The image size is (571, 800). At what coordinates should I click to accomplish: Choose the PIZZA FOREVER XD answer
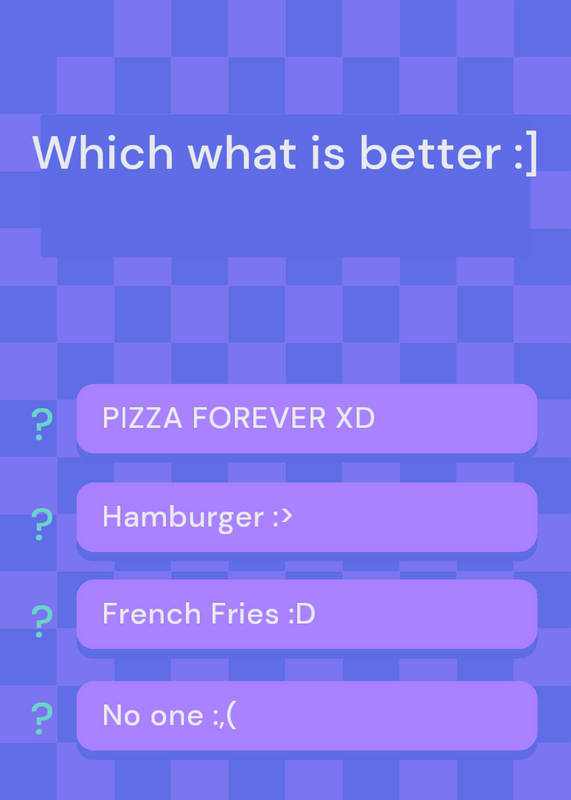point(307,418)
